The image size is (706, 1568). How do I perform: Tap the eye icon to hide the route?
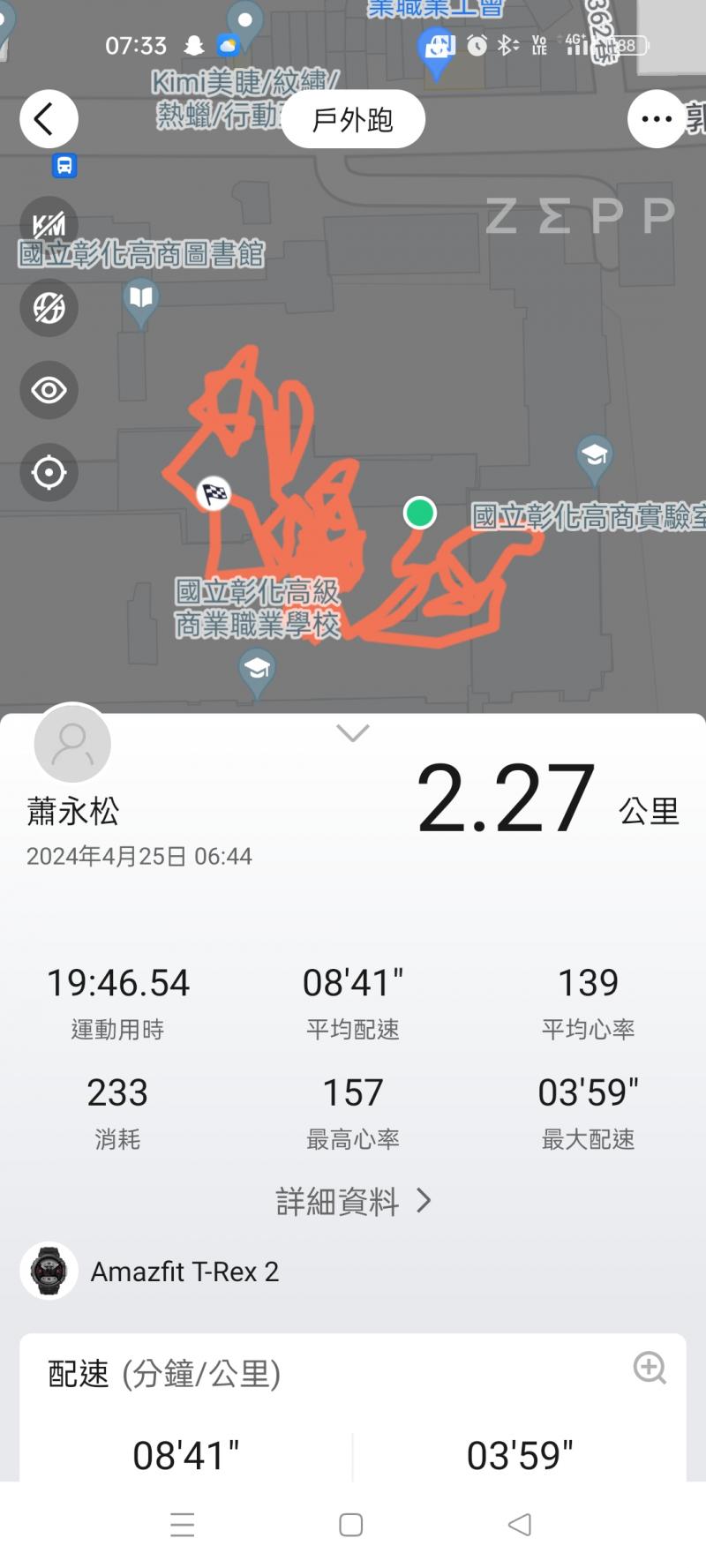point(49,390)
